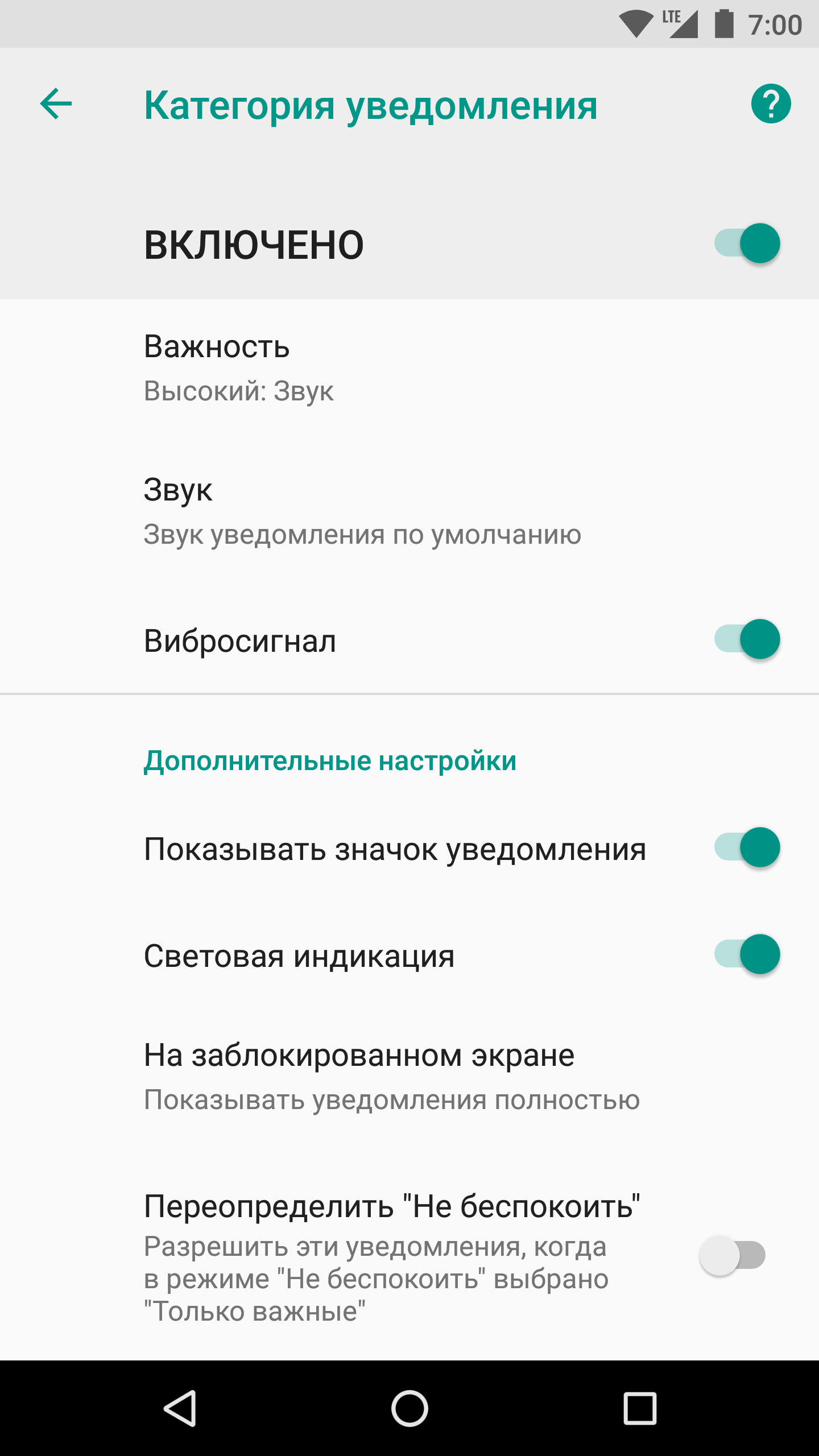Turn off the ВКЛЮЧЕНО switch
This screenshot has width=819, height=1456.
(x=747, y=243)
